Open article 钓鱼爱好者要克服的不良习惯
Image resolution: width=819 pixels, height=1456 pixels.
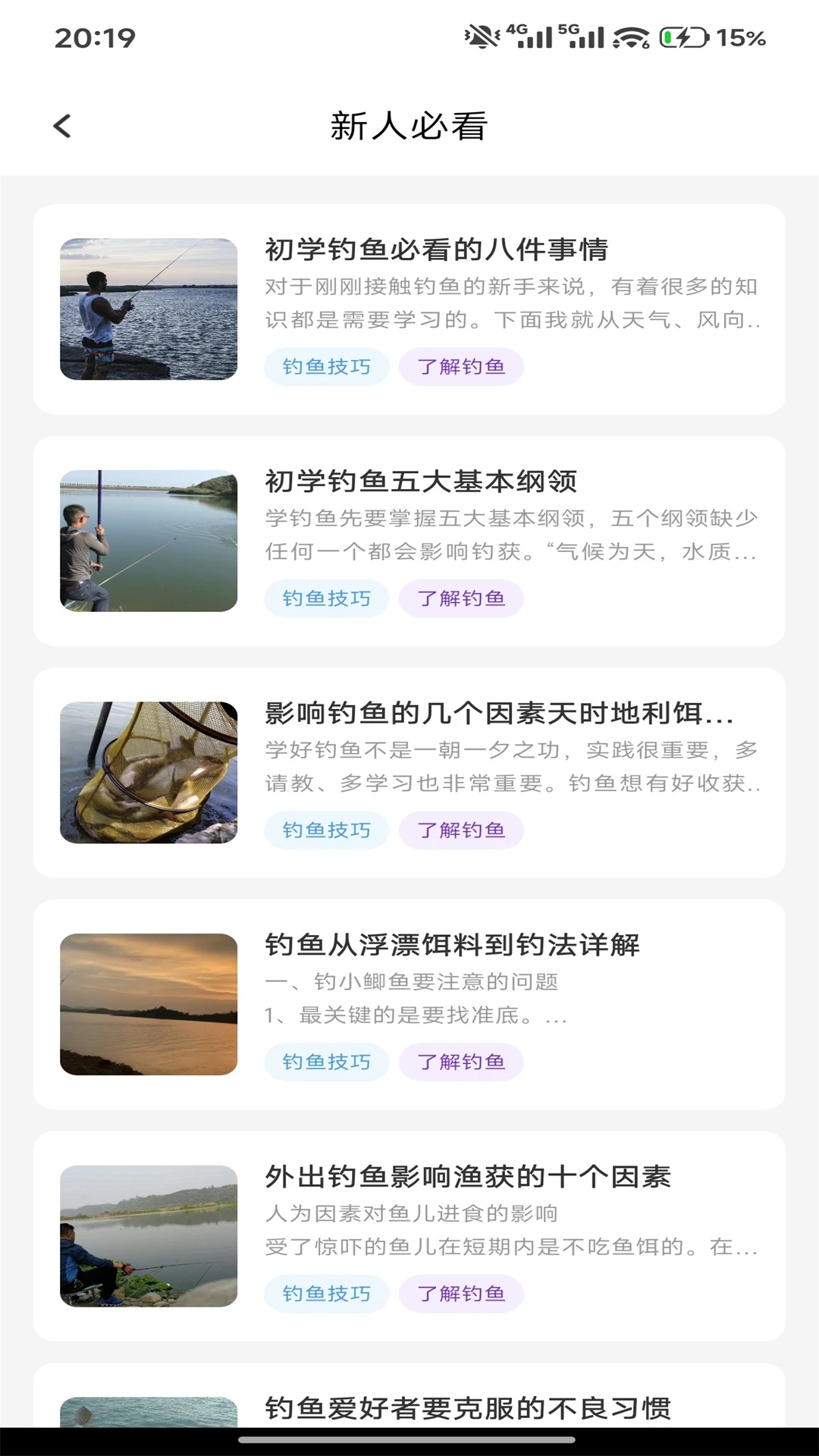tap(409, 1396)
